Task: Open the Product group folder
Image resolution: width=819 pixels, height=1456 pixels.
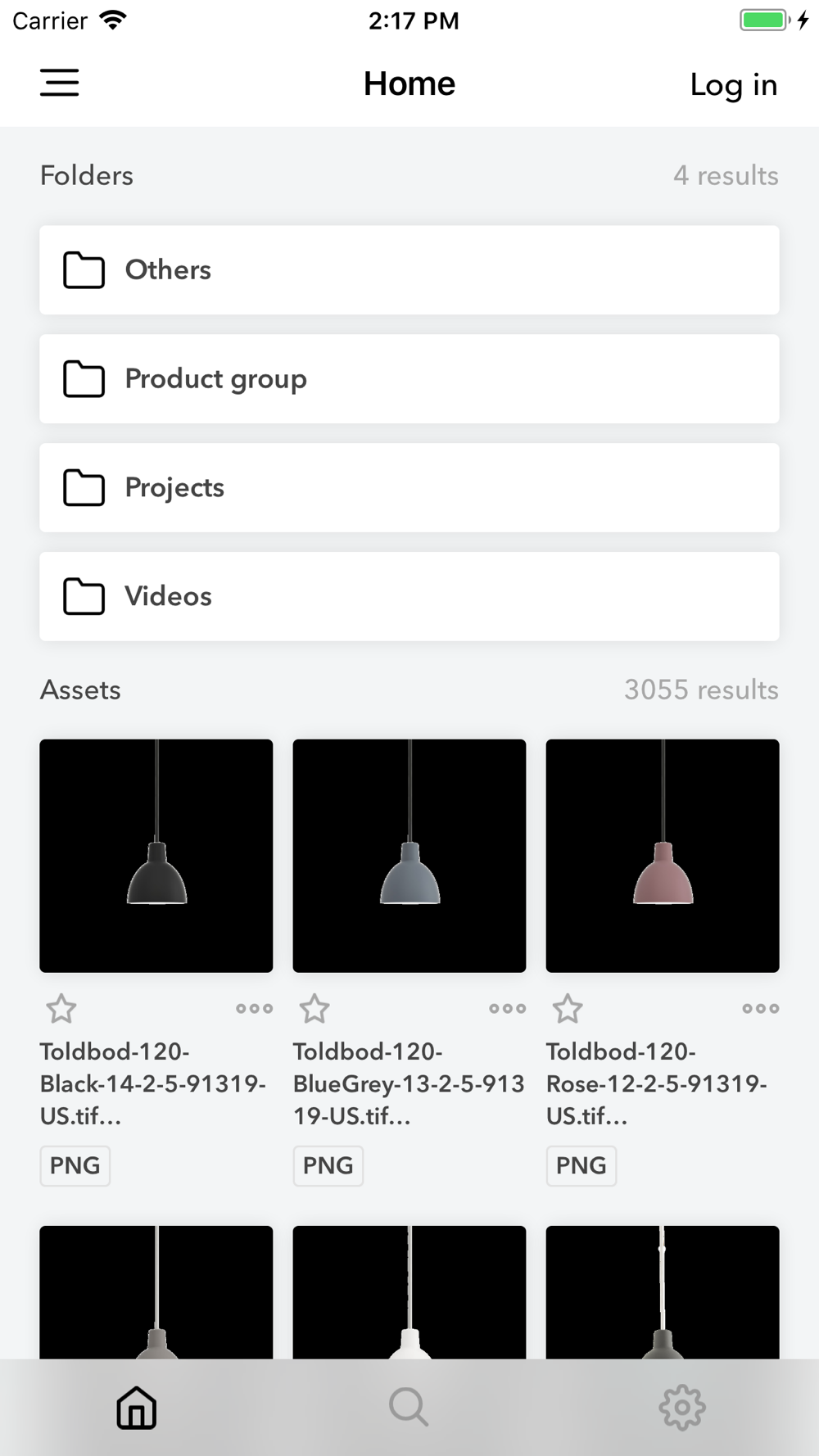Action: (x=409, y=379)
